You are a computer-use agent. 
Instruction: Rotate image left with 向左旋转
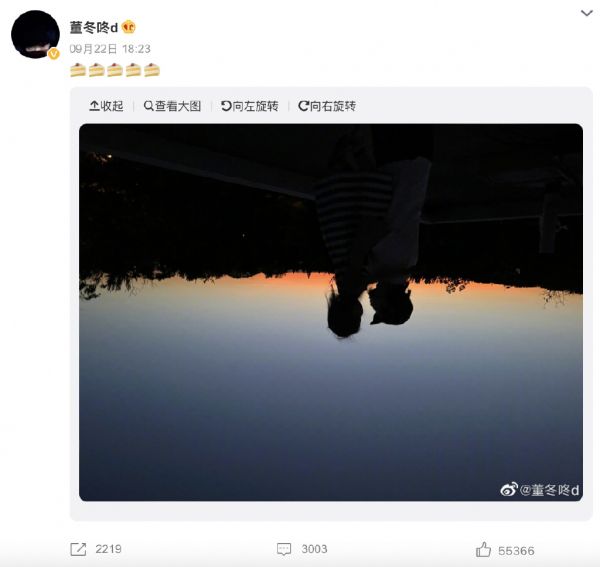(x=249, y=106)
